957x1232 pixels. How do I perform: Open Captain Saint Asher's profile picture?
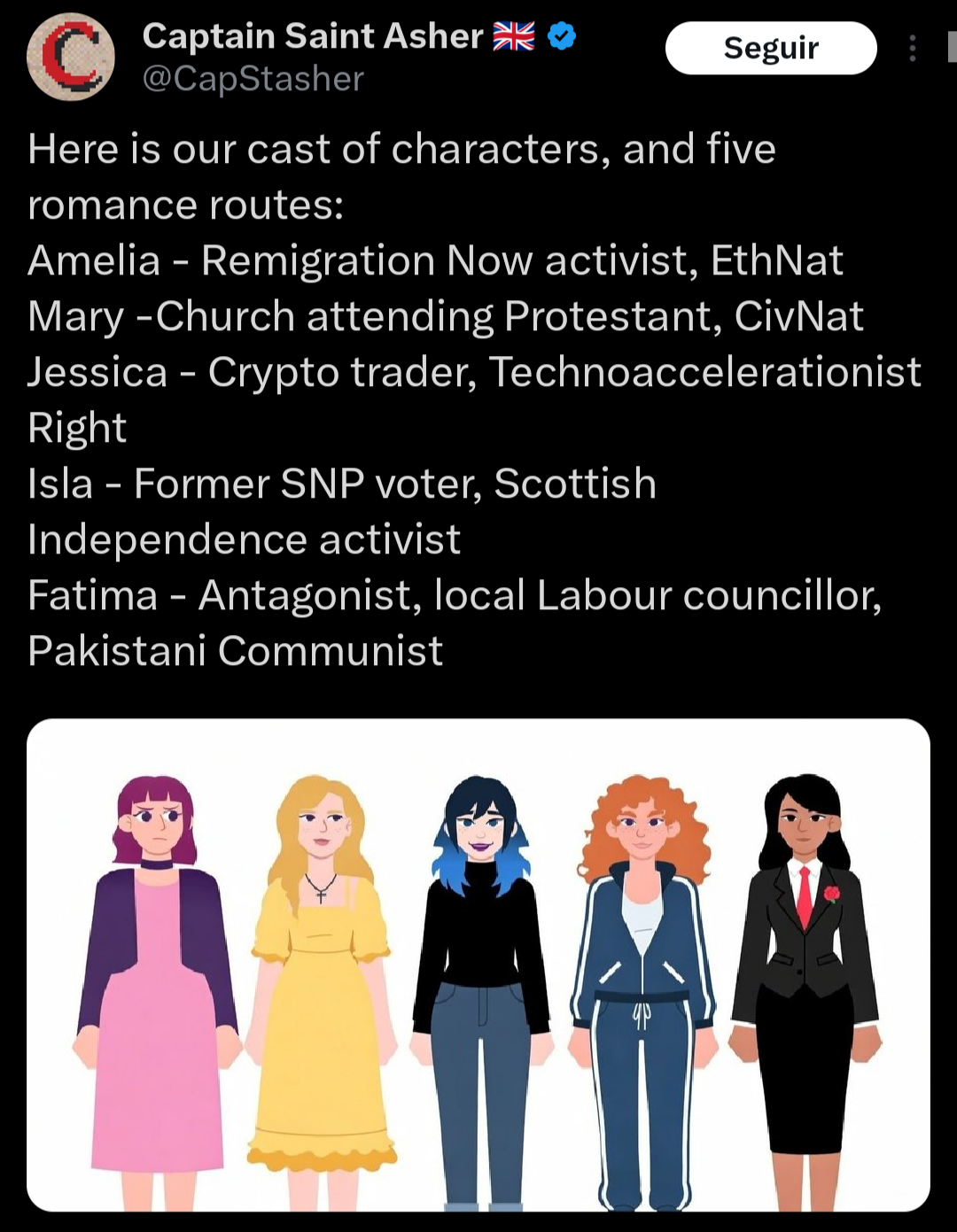pos(71,57)
